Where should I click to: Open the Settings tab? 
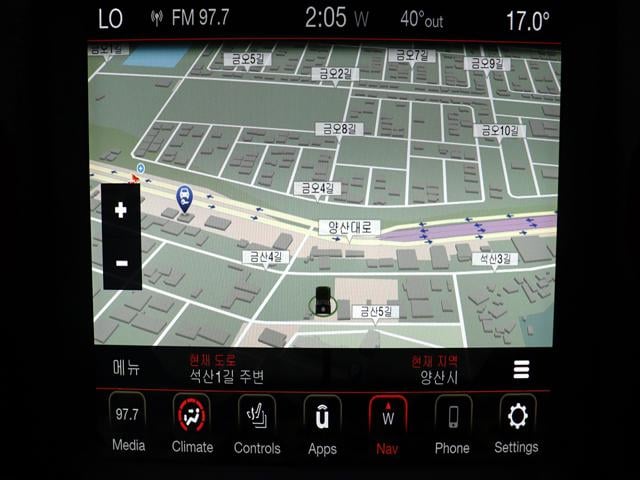516,423
